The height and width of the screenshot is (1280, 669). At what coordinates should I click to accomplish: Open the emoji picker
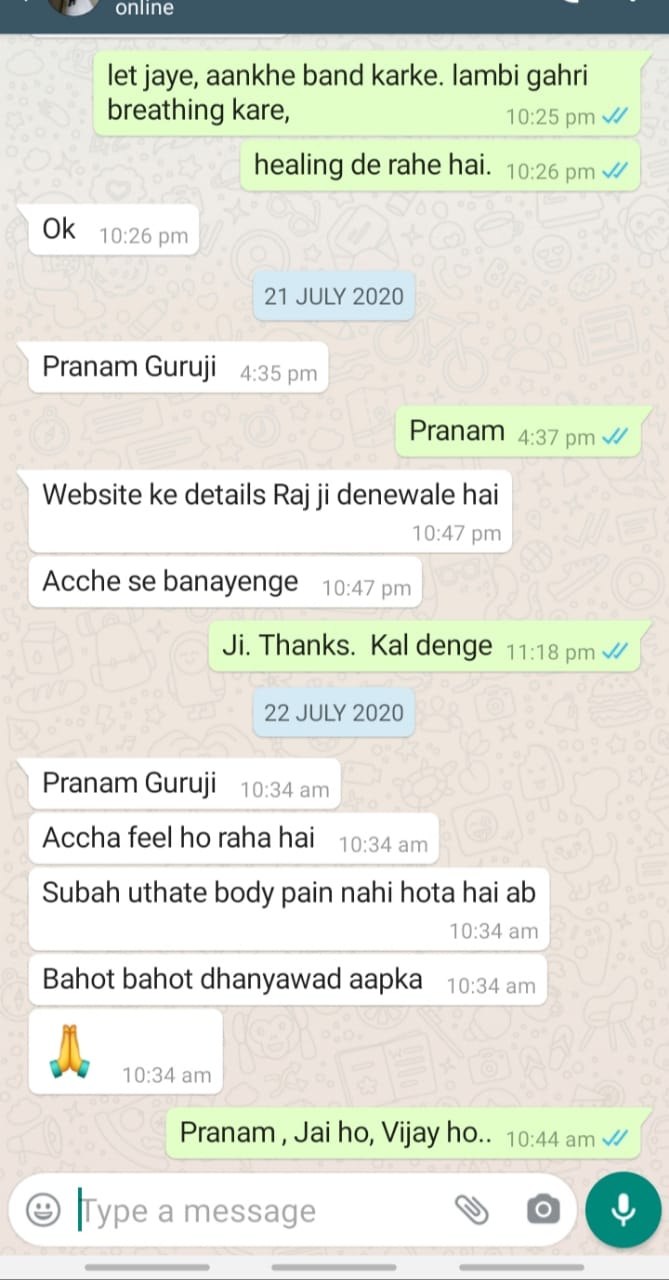click(42, 1211)
